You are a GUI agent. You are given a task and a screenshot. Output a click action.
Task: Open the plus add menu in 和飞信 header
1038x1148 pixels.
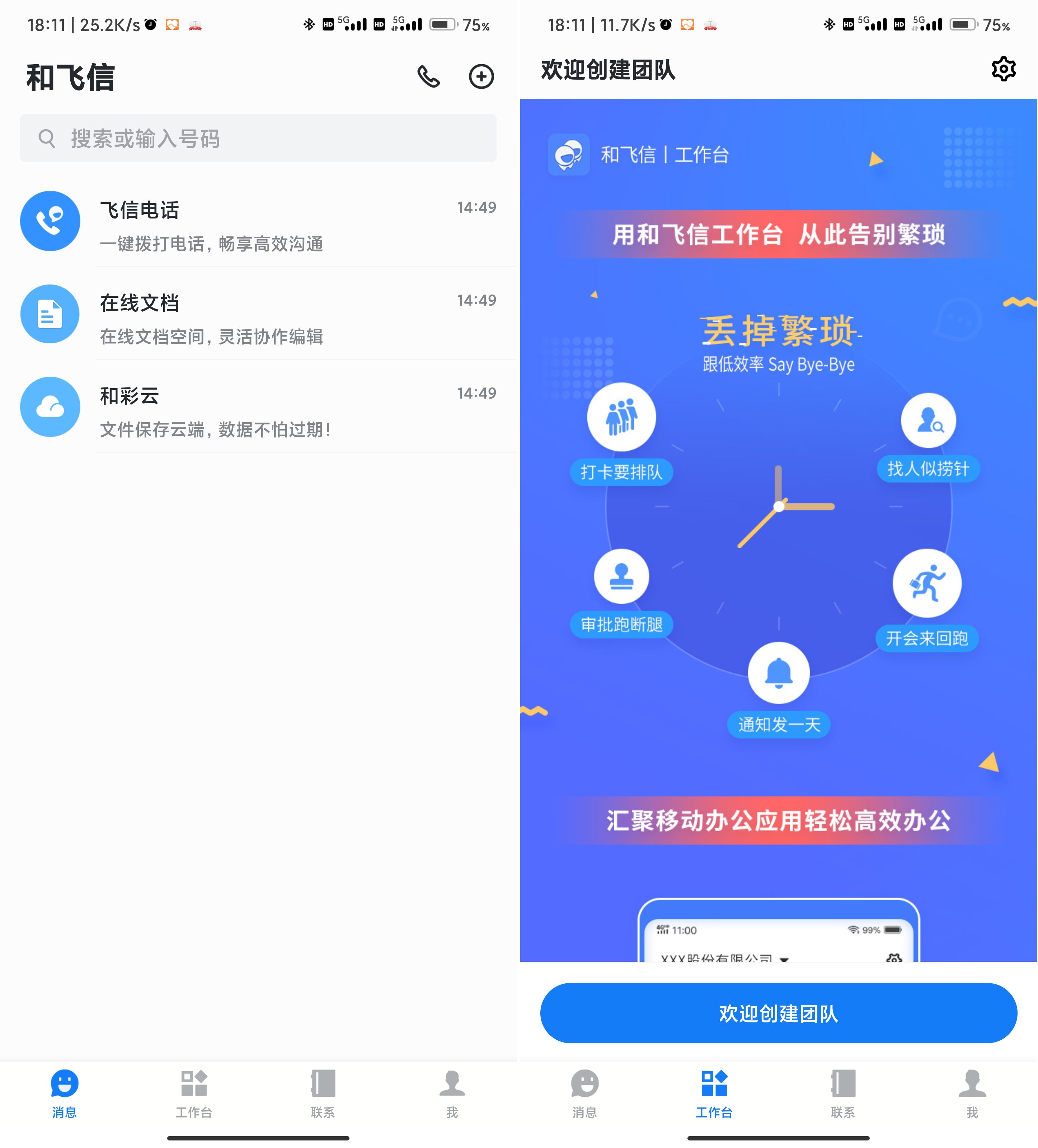pyautogui.click(x=481, y=76)
